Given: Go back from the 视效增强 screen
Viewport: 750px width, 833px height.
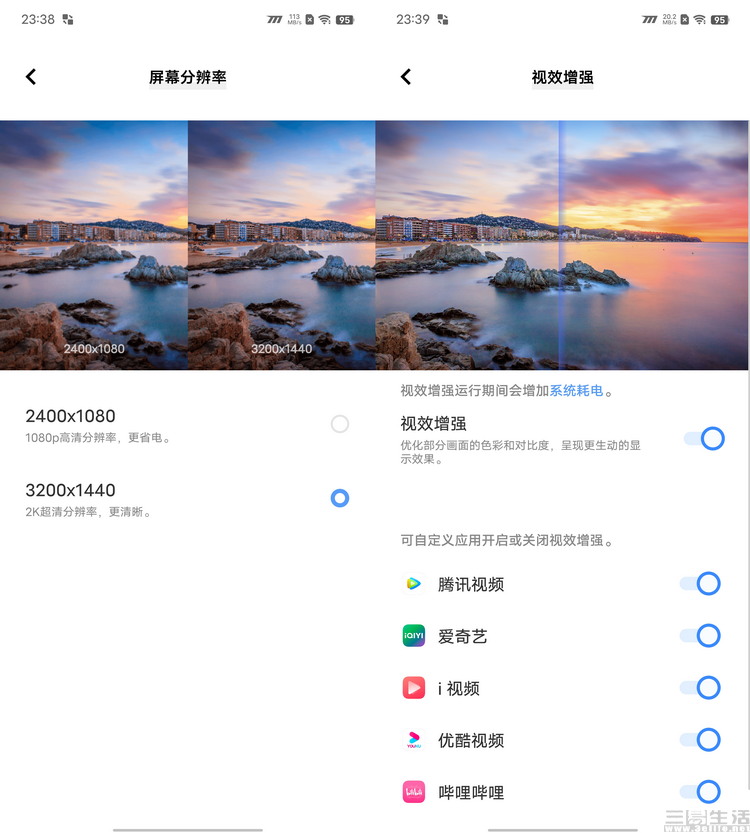Looking at the screenshot, I should 405,77.
